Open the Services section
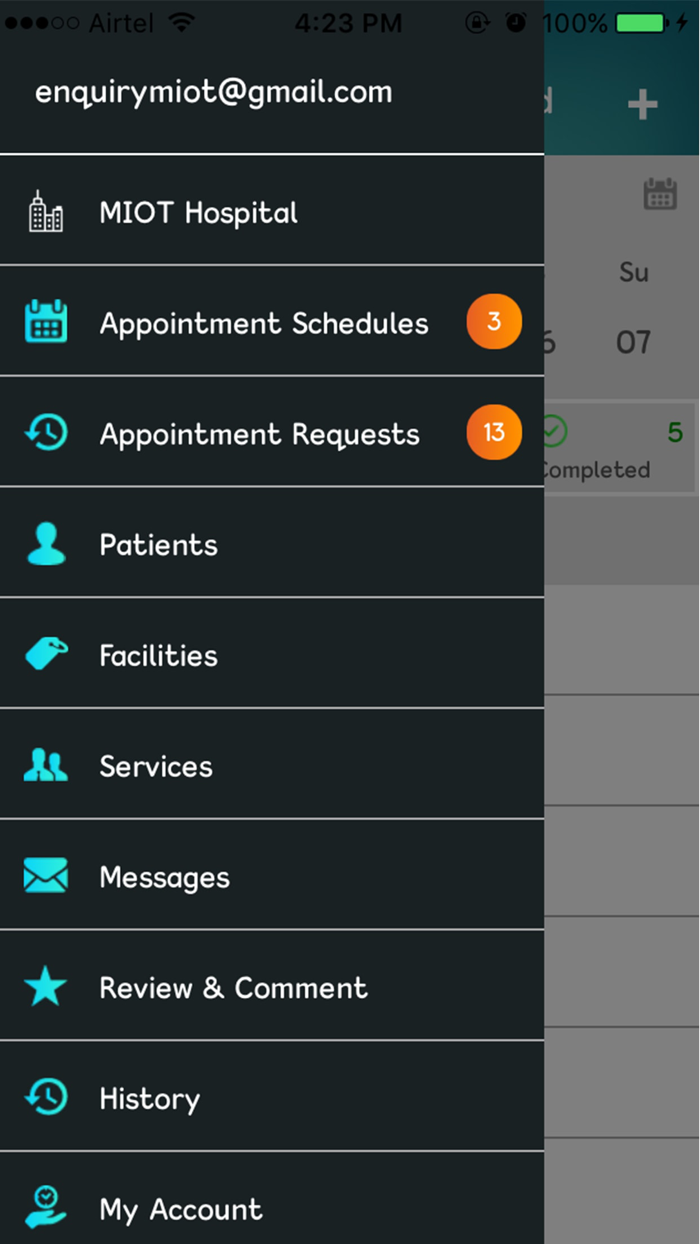This screenshot has height=1244, width=700. 272,765
